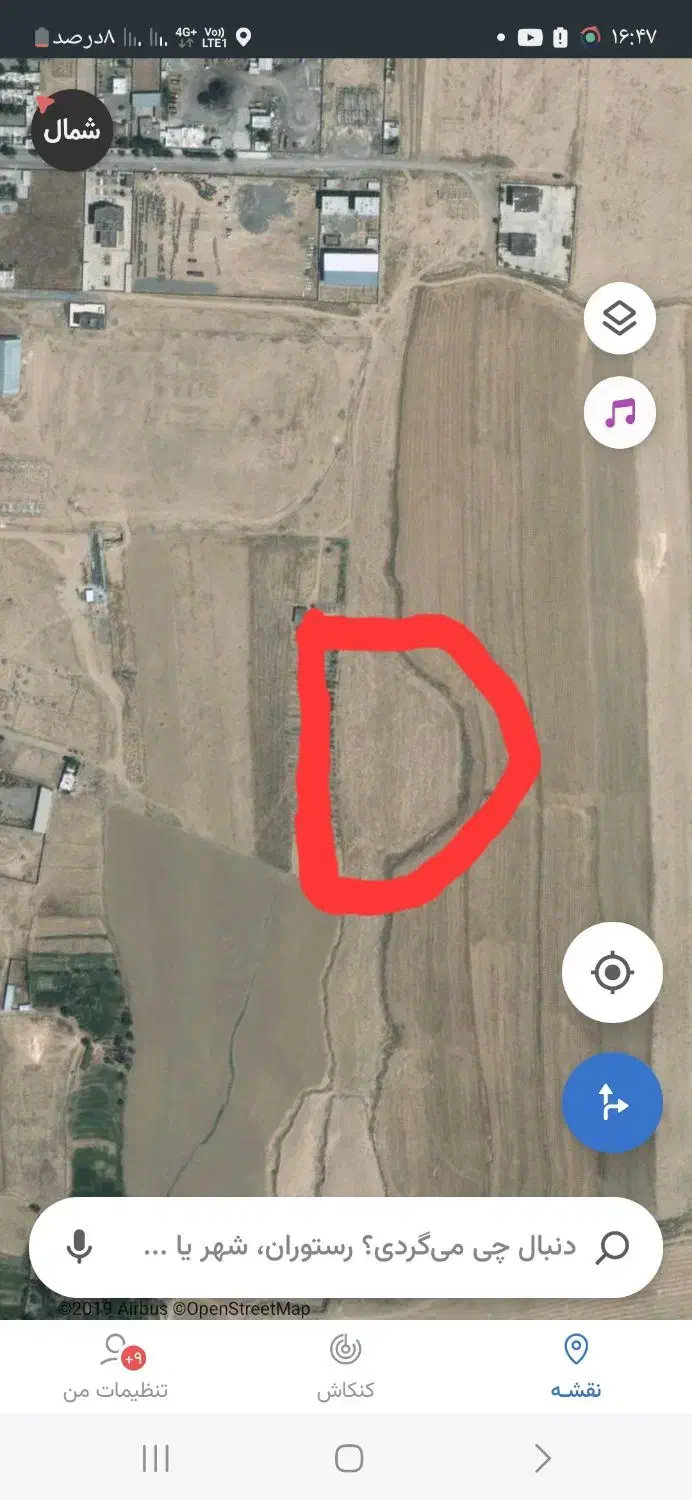This screenshot has height=1500, width=692.
Task: Start routing with the blue directions button
Action: click(x=612, y=1103)
